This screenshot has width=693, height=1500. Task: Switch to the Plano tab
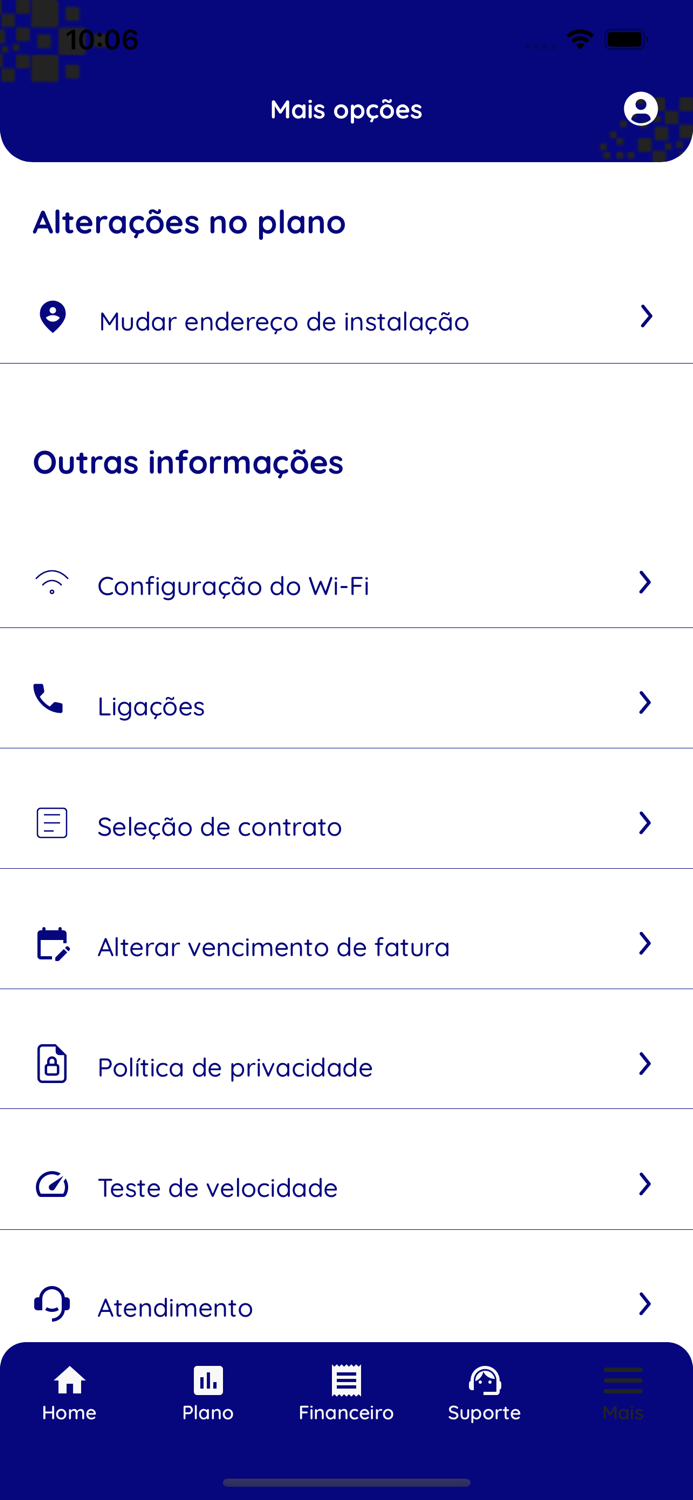pos(208,1393)
